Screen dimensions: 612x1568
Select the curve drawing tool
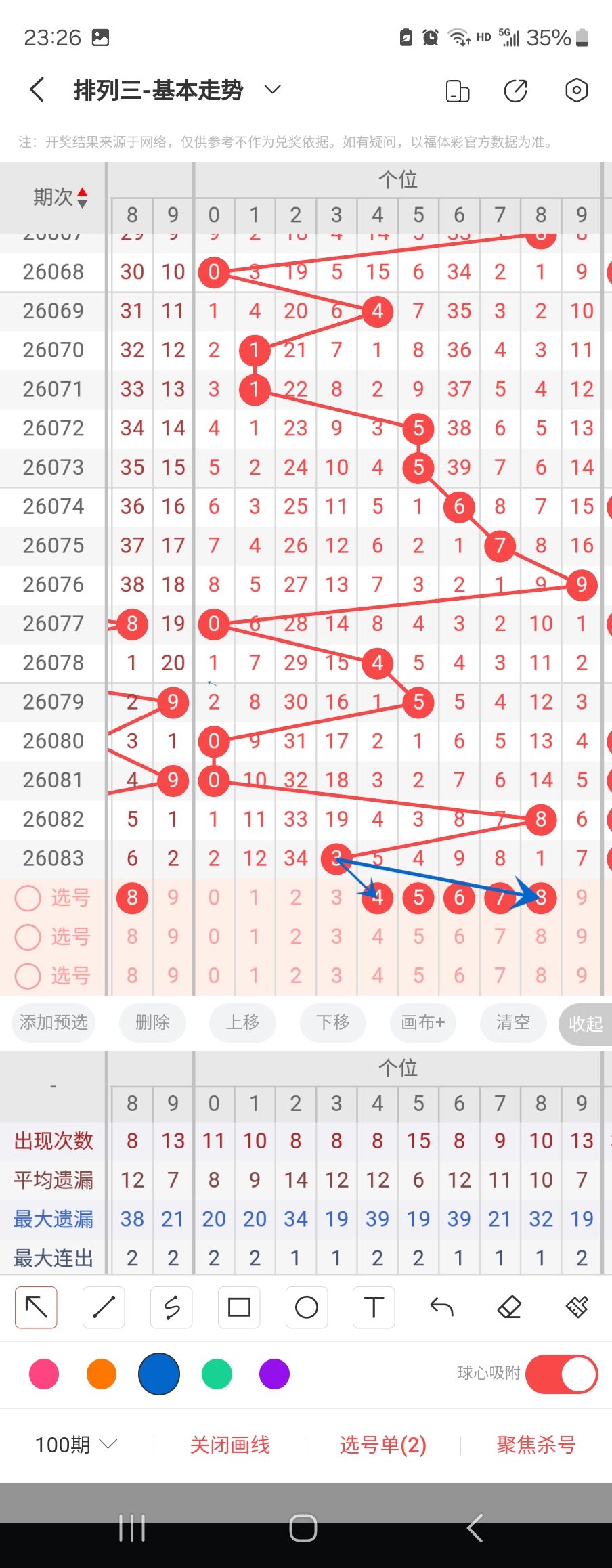pyautogui.click(x=171, y=1307)
